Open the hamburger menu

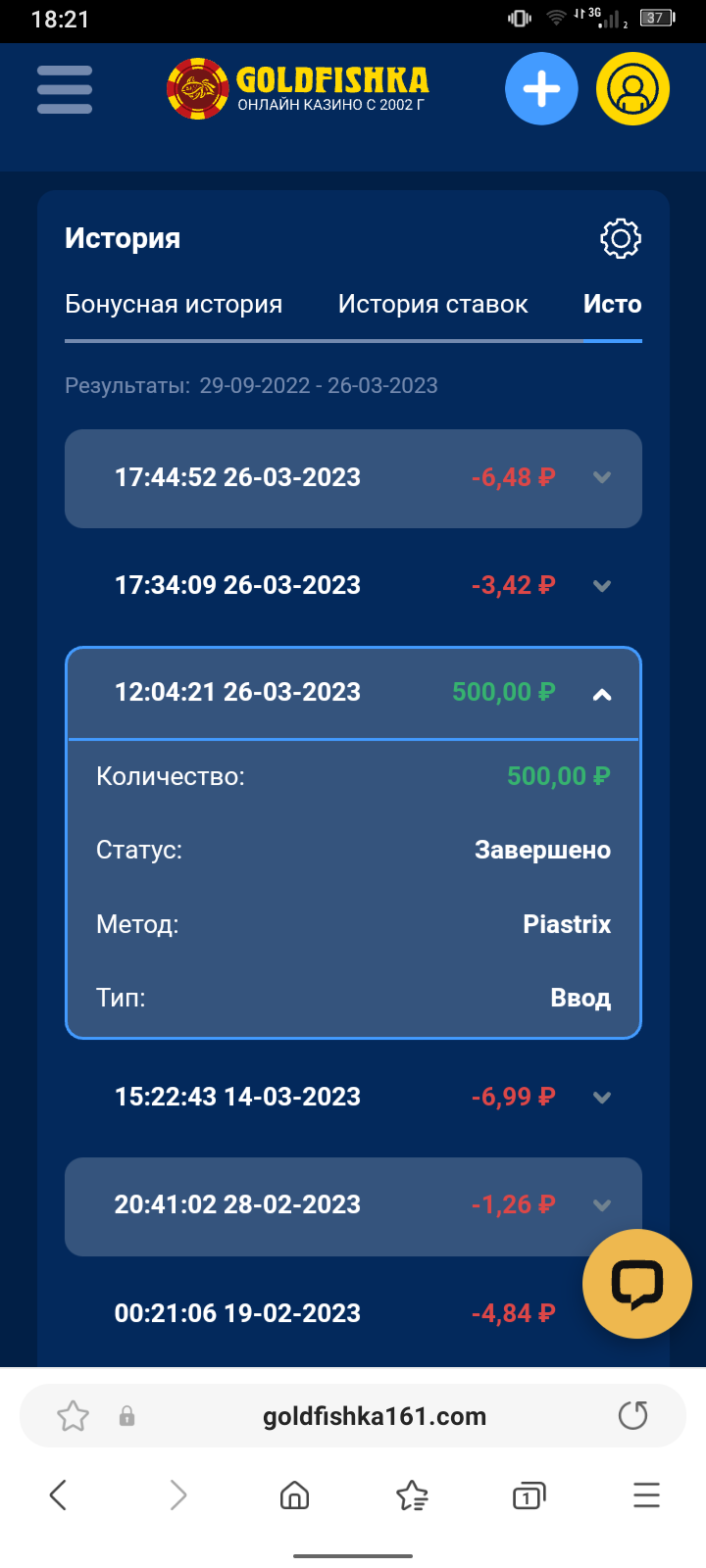point(65,89)
